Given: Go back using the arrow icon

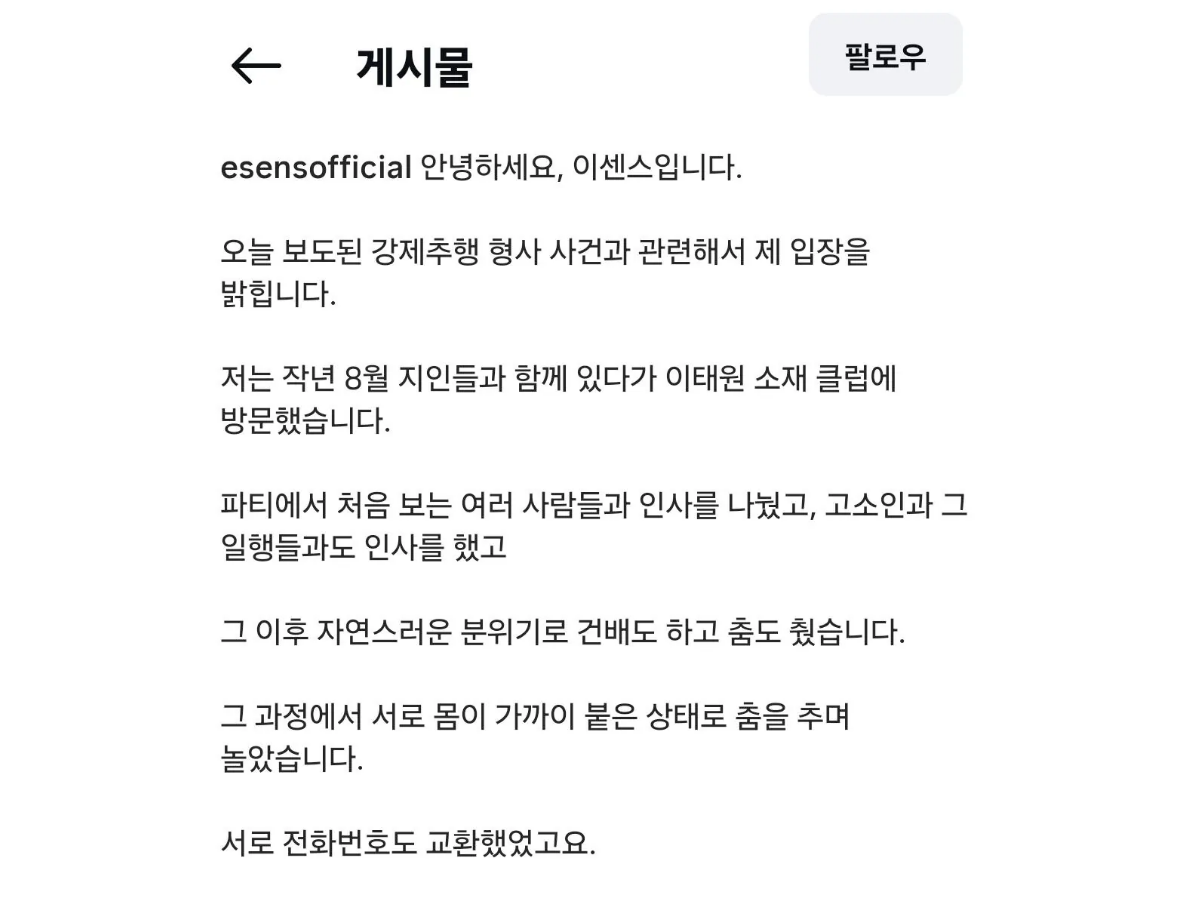Looking at the screenshot, I should pos(256,66).
